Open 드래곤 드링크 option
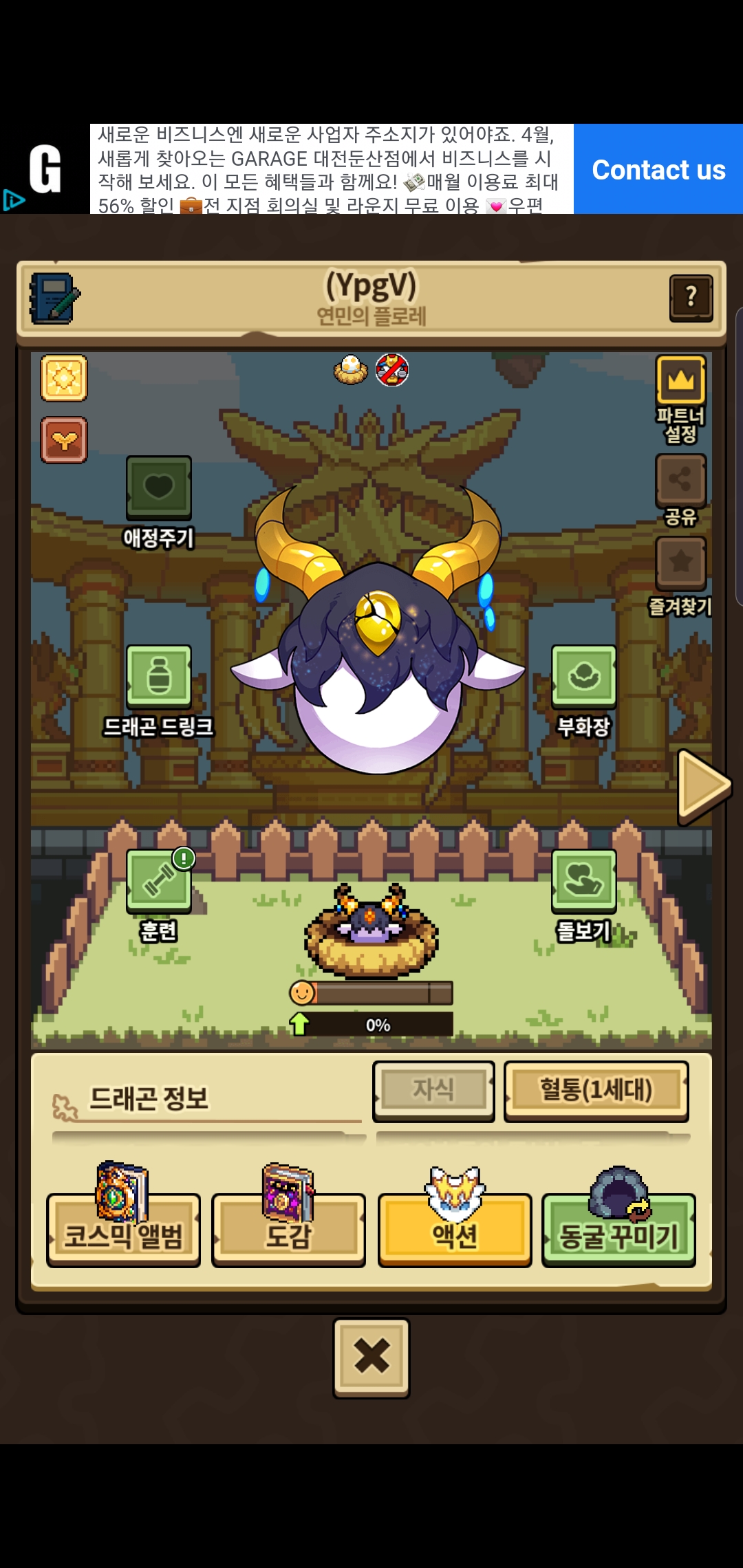 [x=158, y=677]
